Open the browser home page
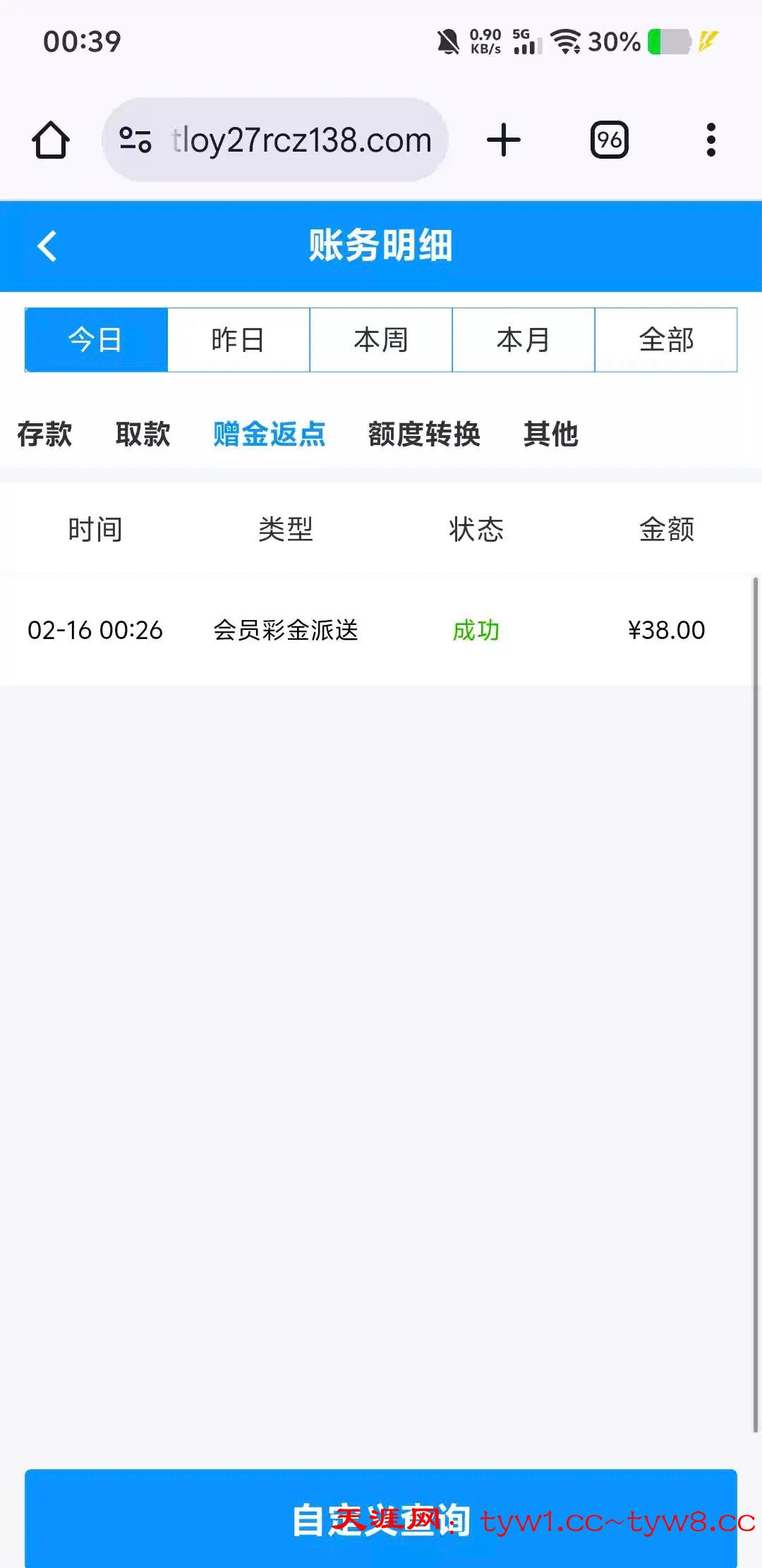Viewport: 762px width, 1568px height. pyautogui.click(x=51, y=140)
